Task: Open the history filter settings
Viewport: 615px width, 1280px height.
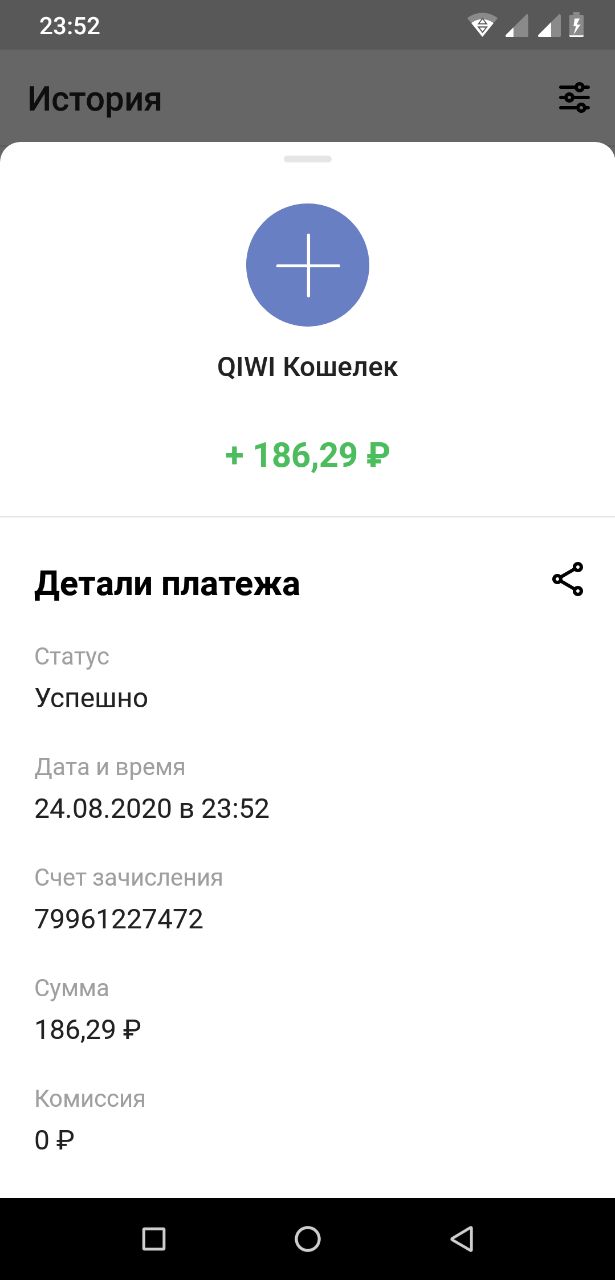Action: point(574,98)
